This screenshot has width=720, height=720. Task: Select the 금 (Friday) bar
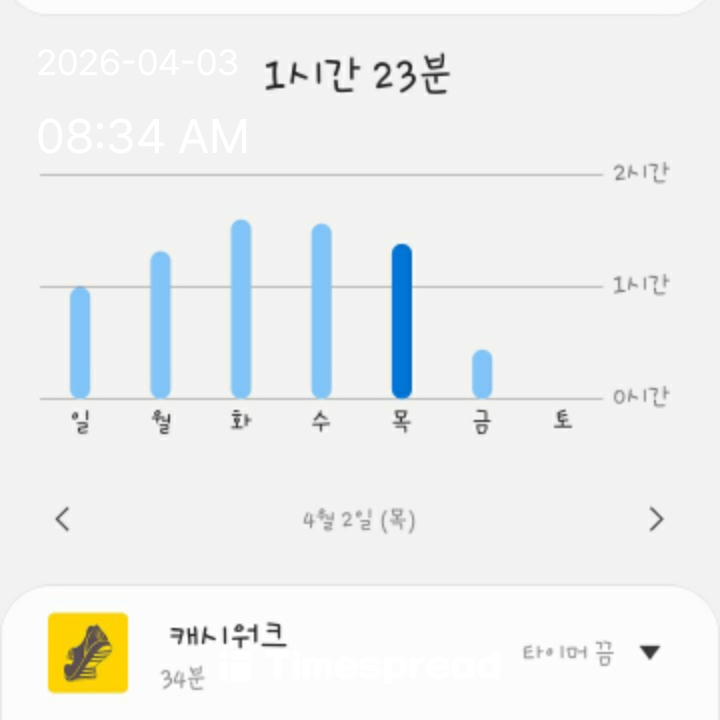click(482, 374)
